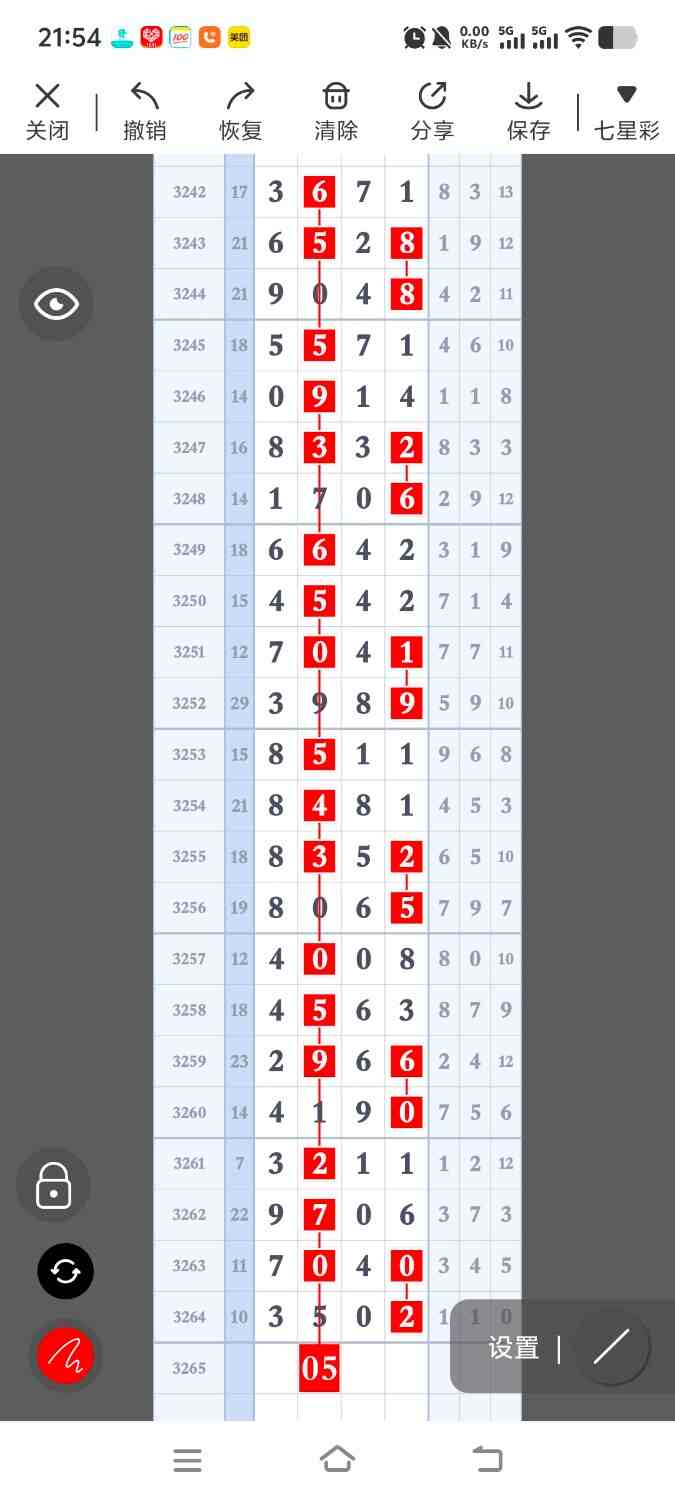Redo with the 恢复 button
This screenshot has height=1500, width=675.
[240, 110]
